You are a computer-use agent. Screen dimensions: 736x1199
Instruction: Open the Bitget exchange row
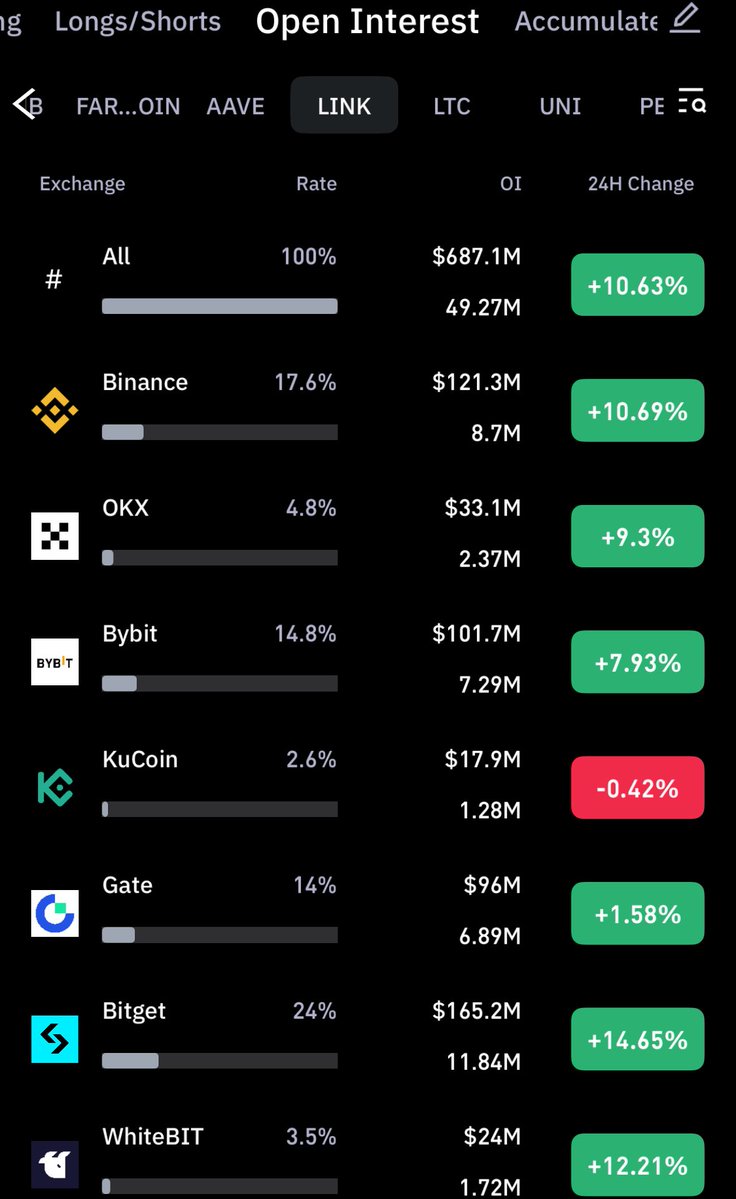pos(368,1038)
